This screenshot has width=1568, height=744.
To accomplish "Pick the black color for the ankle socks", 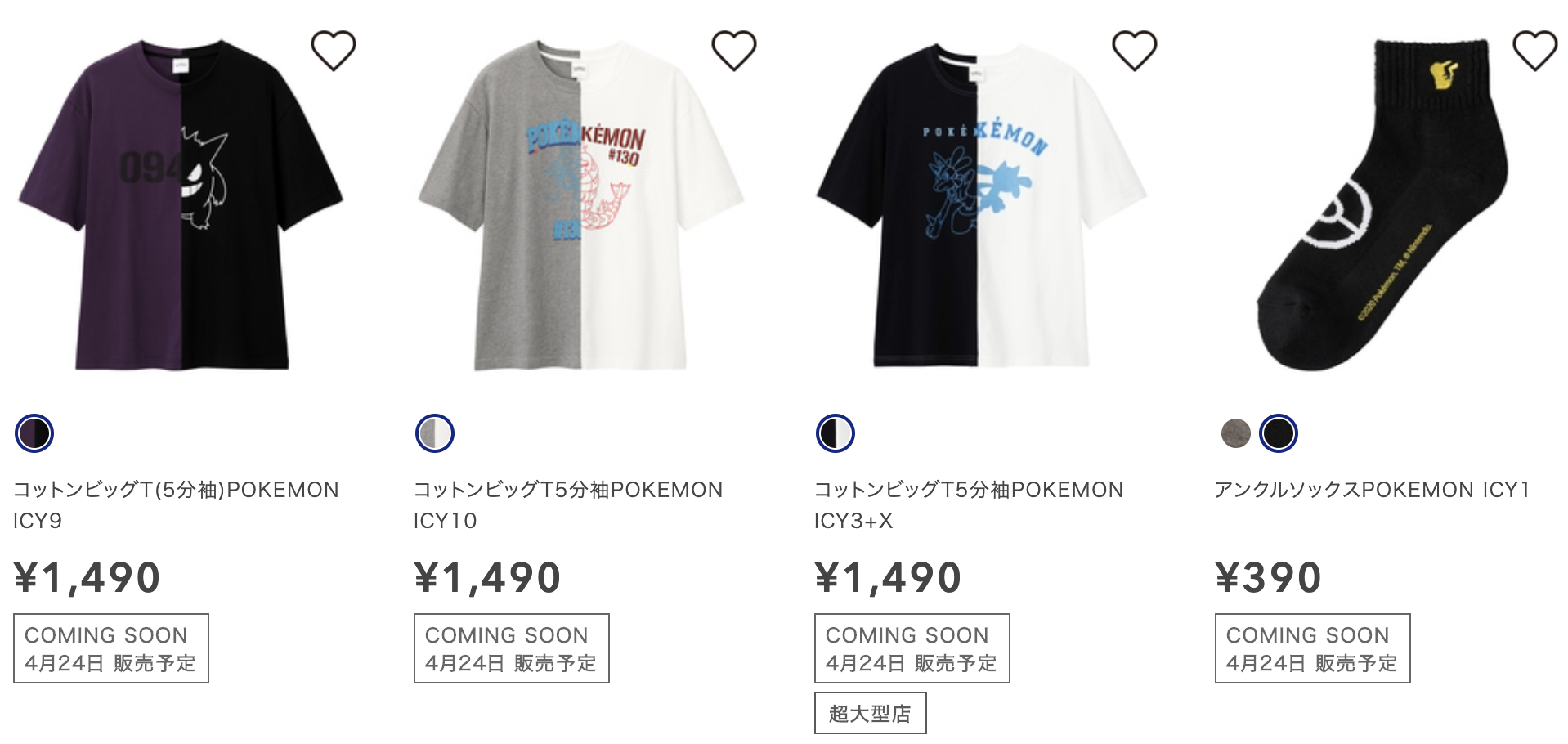I will click(x=1279, y=433).
